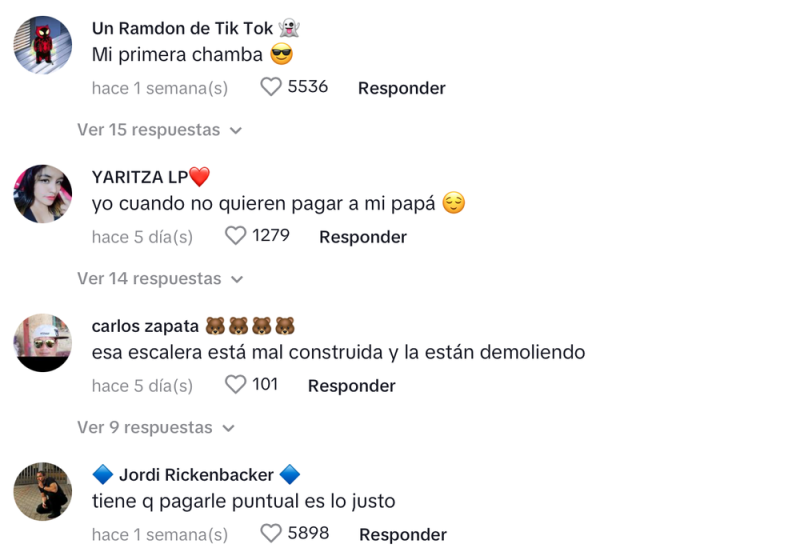Reply to YARITZA LP's comment
Viewport: 800px width, 560px height.
pos(362,237)
